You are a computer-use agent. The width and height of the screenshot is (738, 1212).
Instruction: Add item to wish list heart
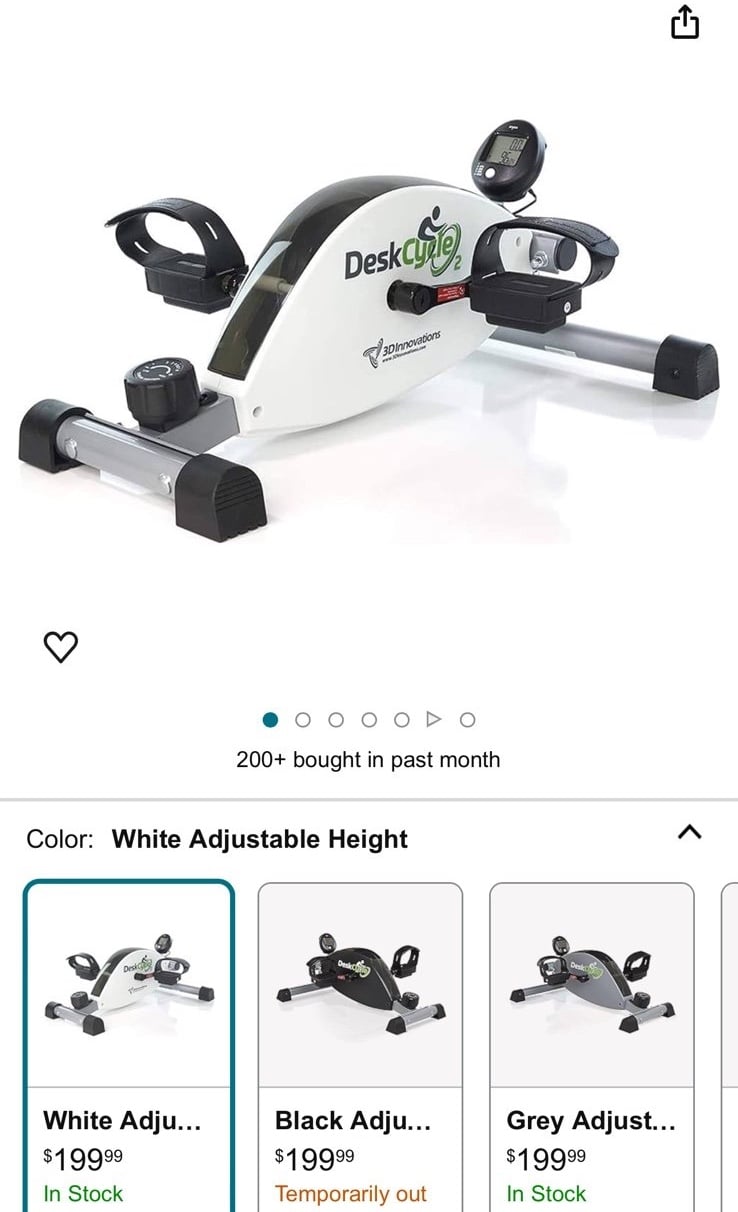point(61,647)
